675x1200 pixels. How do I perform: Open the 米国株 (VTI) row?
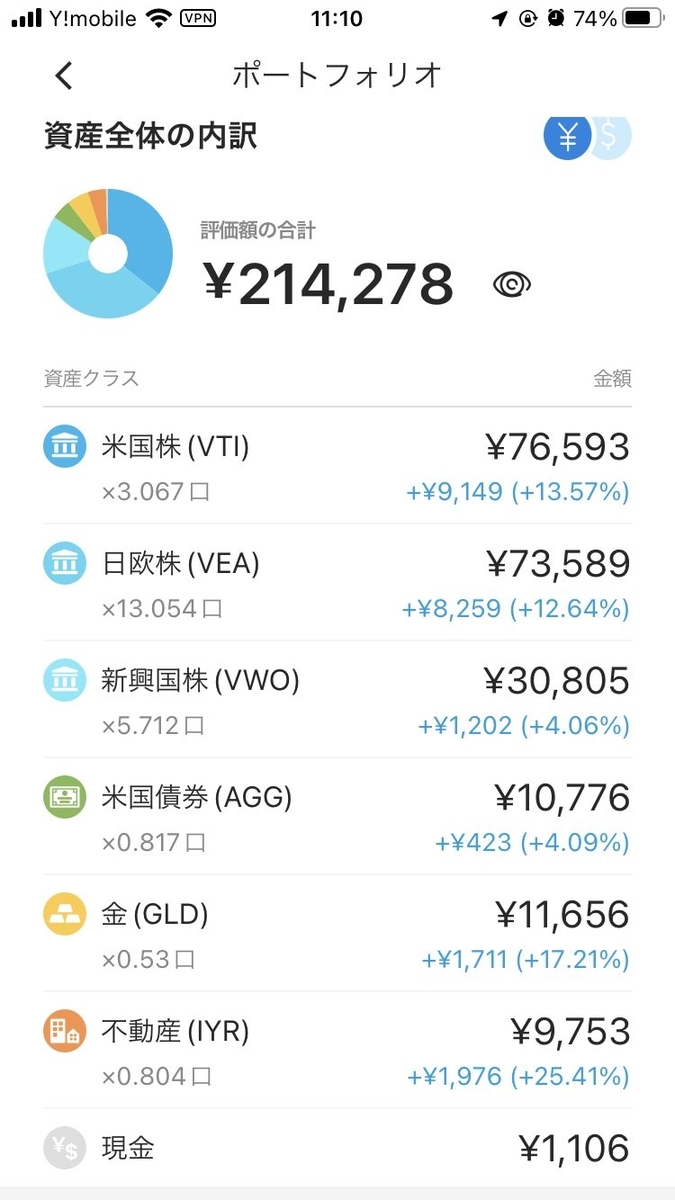click(337, 466)
